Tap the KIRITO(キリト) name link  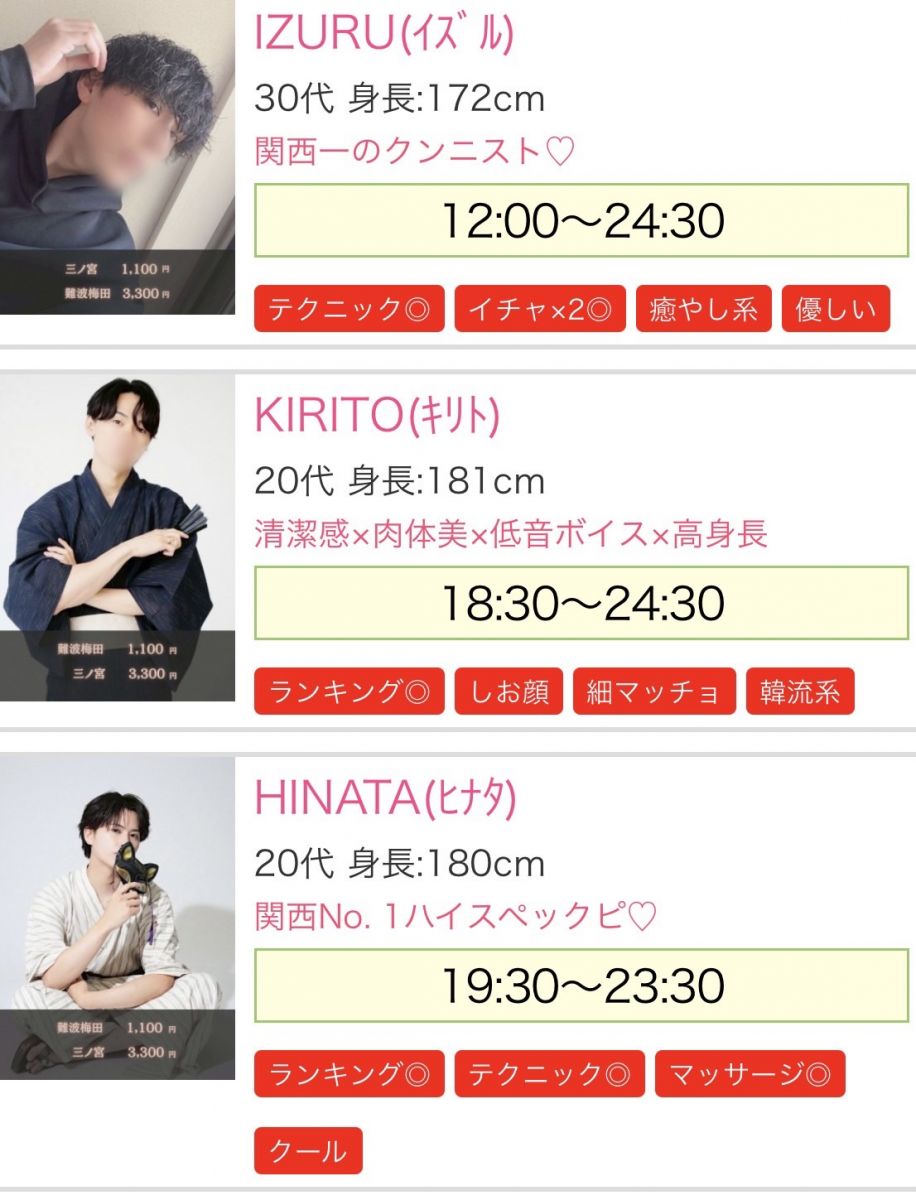click(x=377, y=417)
